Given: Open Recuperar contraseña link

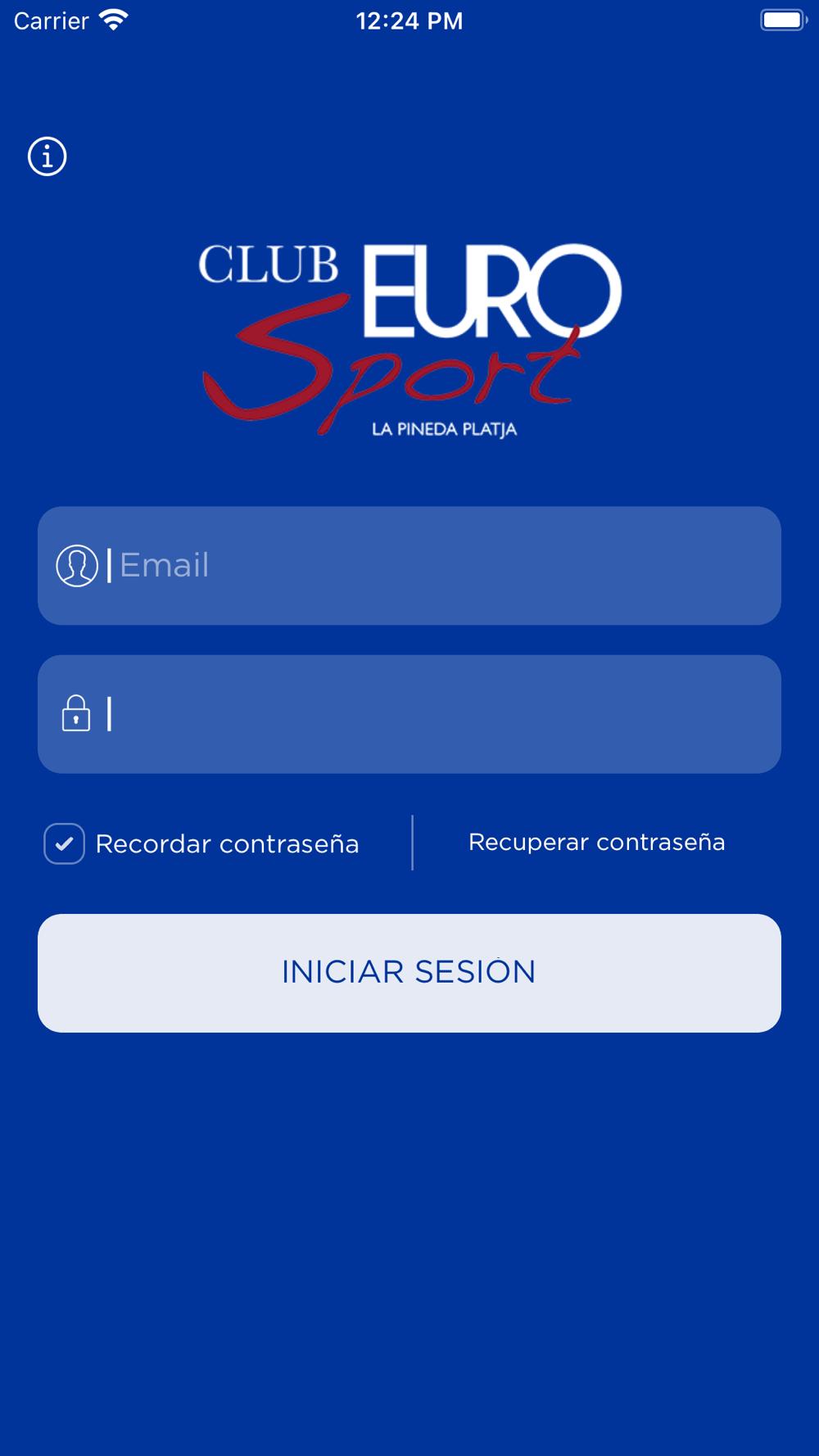Looking at the screenshot, I should [x=597, y=842].
